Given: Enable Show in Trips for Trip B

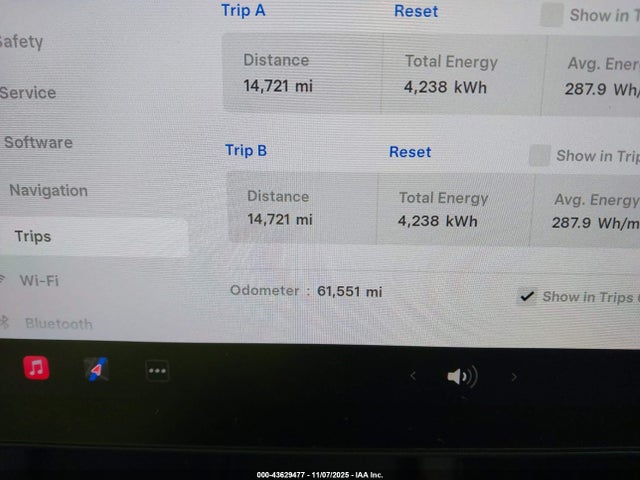Looking at the screenshot, I should (x=539, y=155).
